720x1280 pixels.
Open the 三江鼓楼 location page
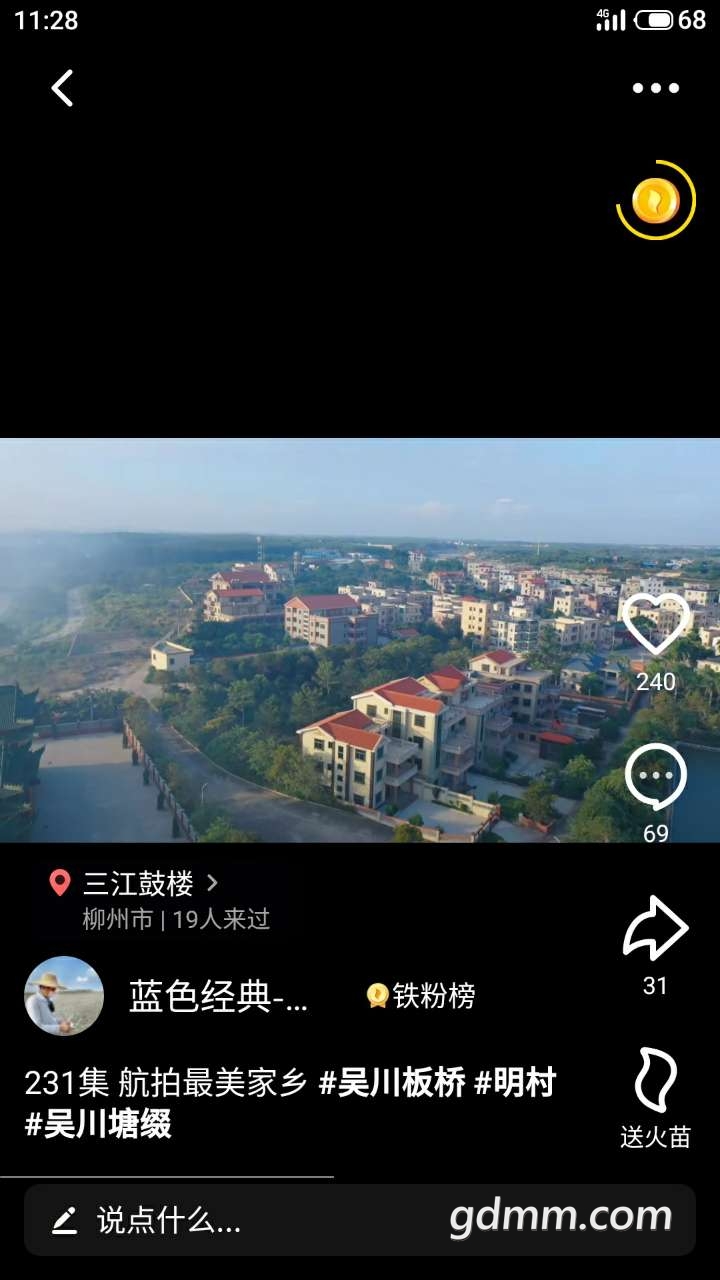(138, 884)
